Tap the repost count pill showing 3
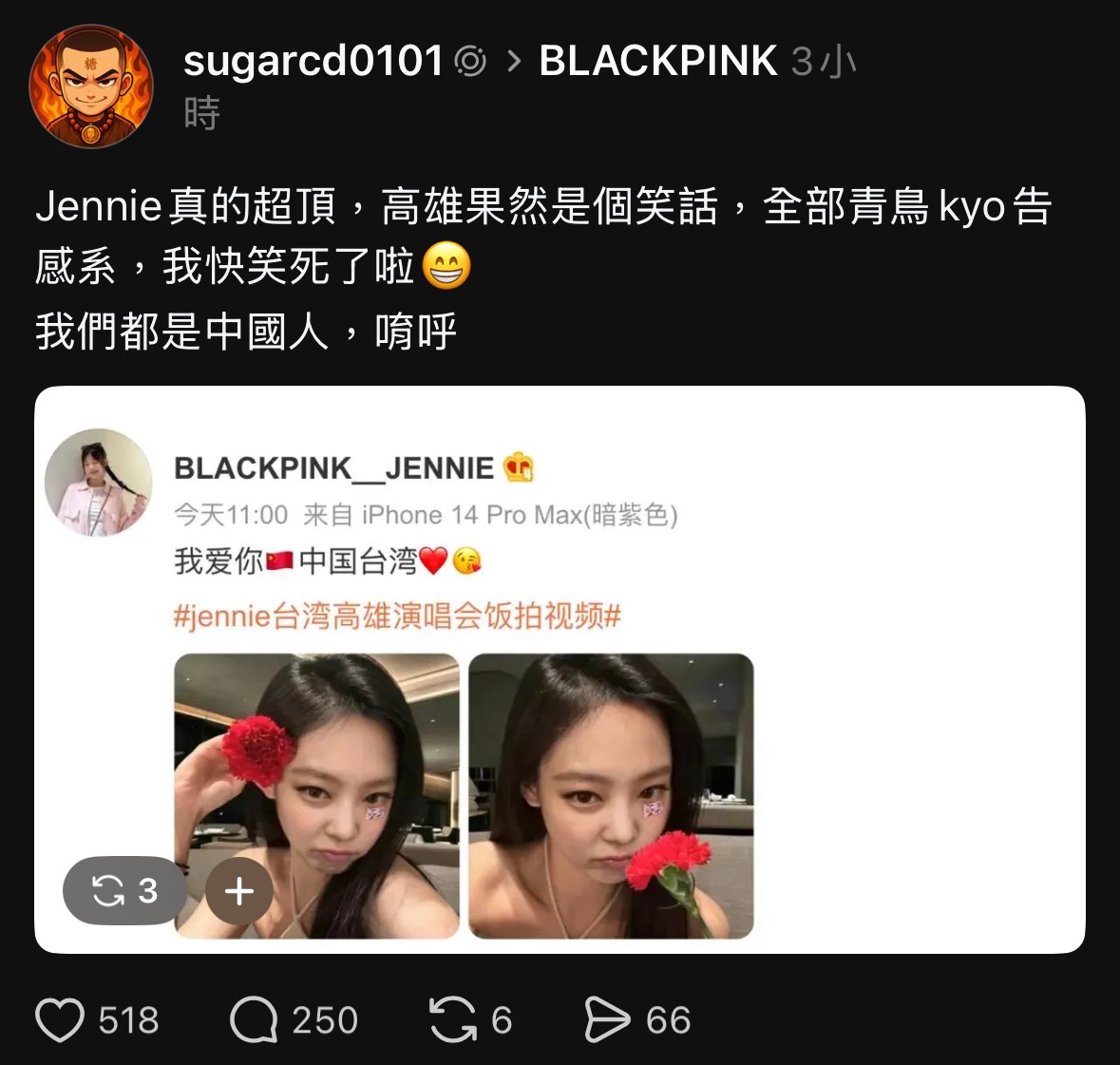 (x=124, y=891)
